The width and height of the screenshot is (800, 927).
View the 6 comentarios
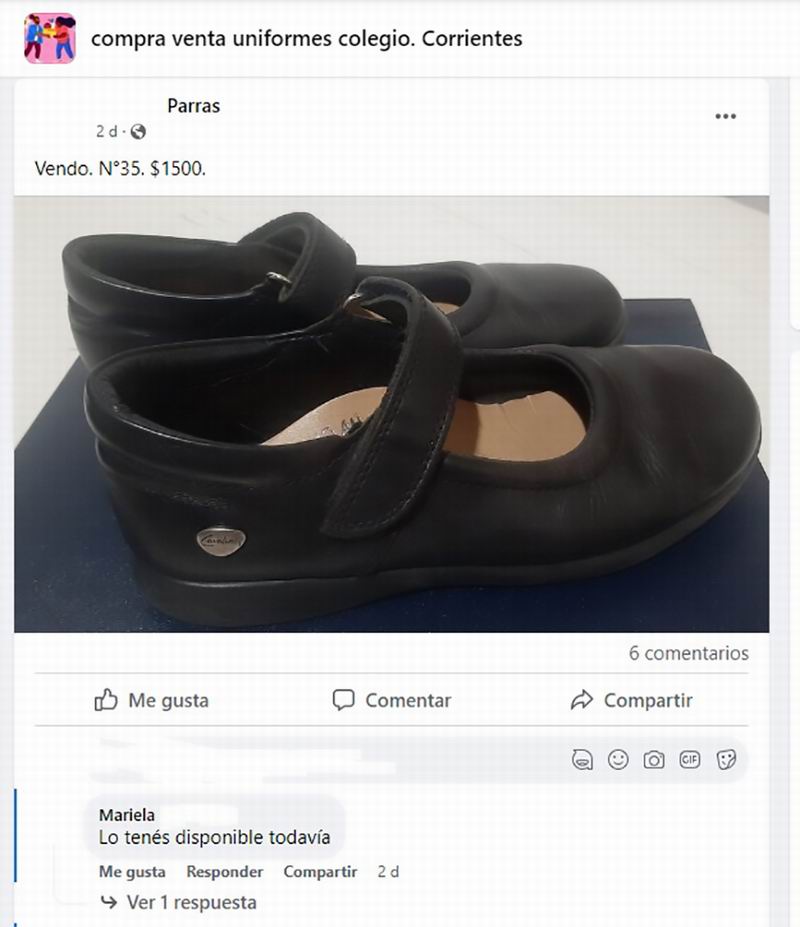(688, 653)
